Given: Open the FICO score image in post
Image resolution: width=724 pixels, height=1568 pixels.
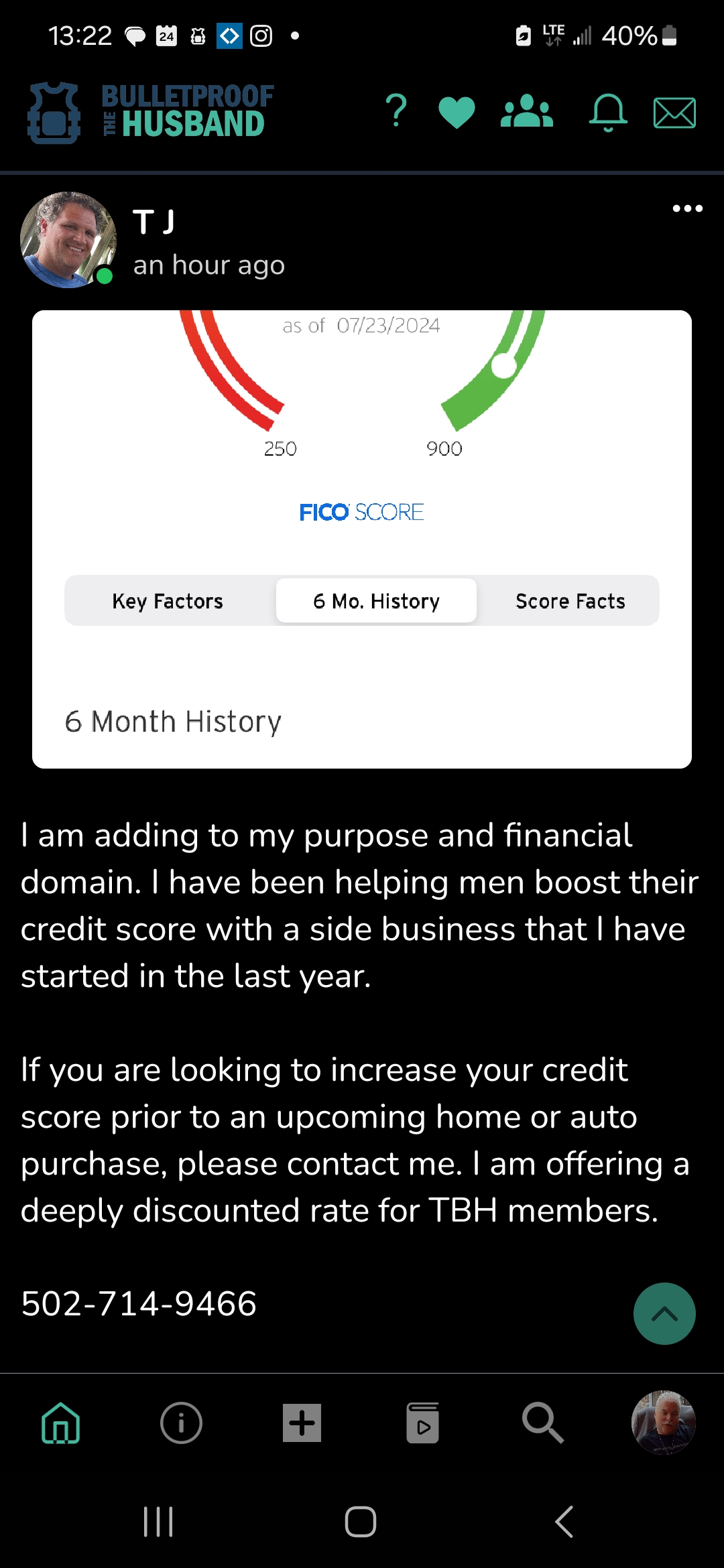Looking at the screenshot, I should (x=362, y=539).
